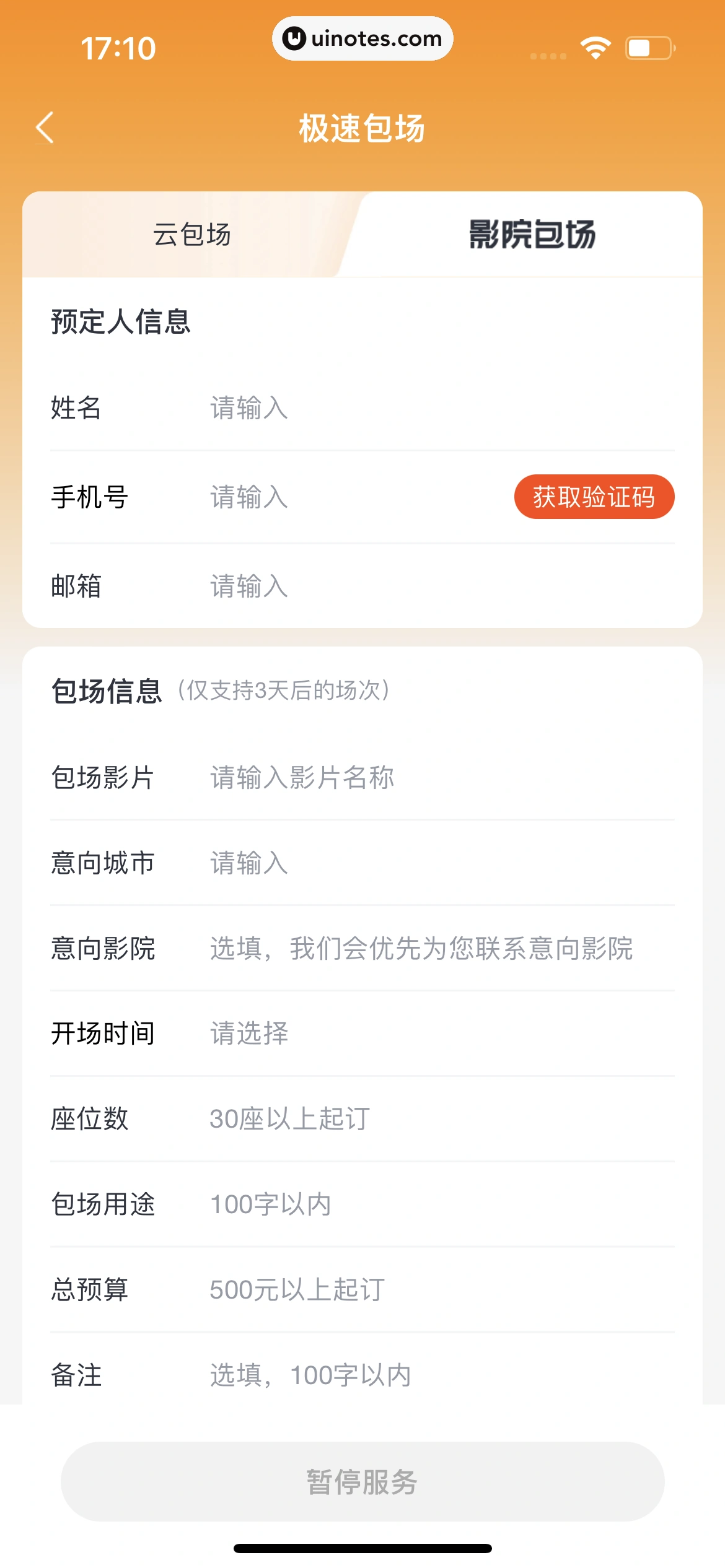725x1568 pixels.
Task: Tap the cellular signal dots in the status bar
Action: (x=548, y=55)
